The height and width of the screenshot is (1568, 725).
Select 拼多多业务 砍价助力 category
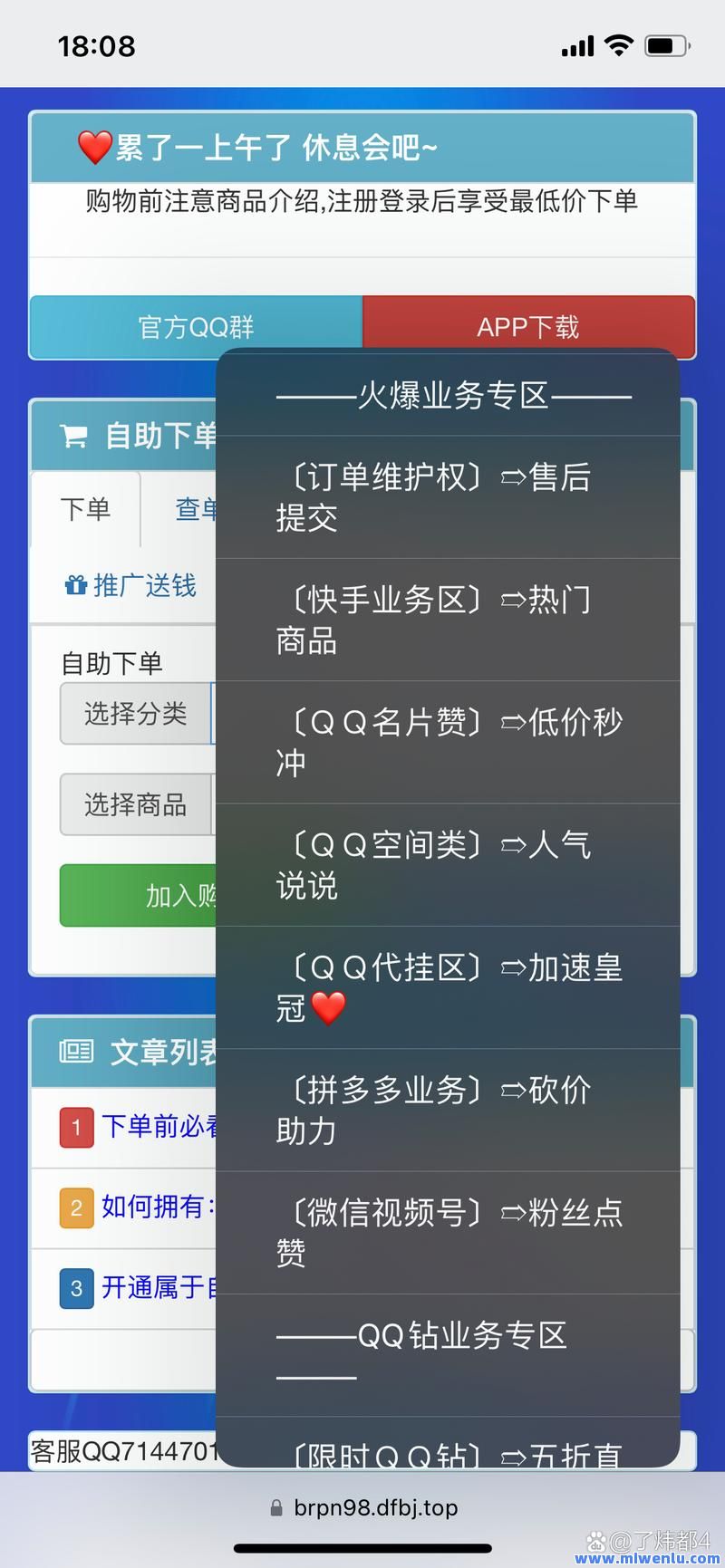(x=447, y=1110)
